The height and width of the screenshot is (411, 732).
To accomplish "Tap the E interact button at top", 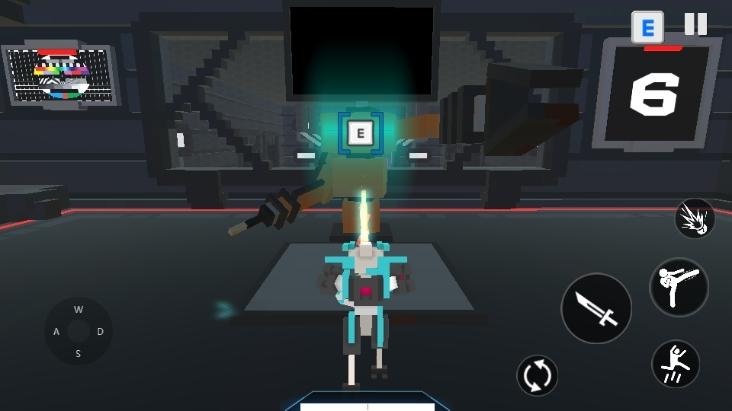I will point(648,27).
